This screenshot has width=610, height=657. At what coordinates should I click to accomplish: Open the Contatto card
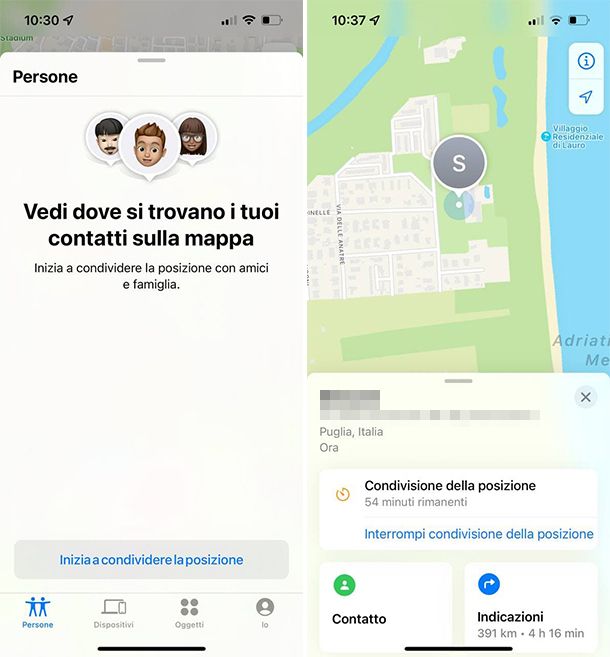pyautogui.click(x=385, y=604)
